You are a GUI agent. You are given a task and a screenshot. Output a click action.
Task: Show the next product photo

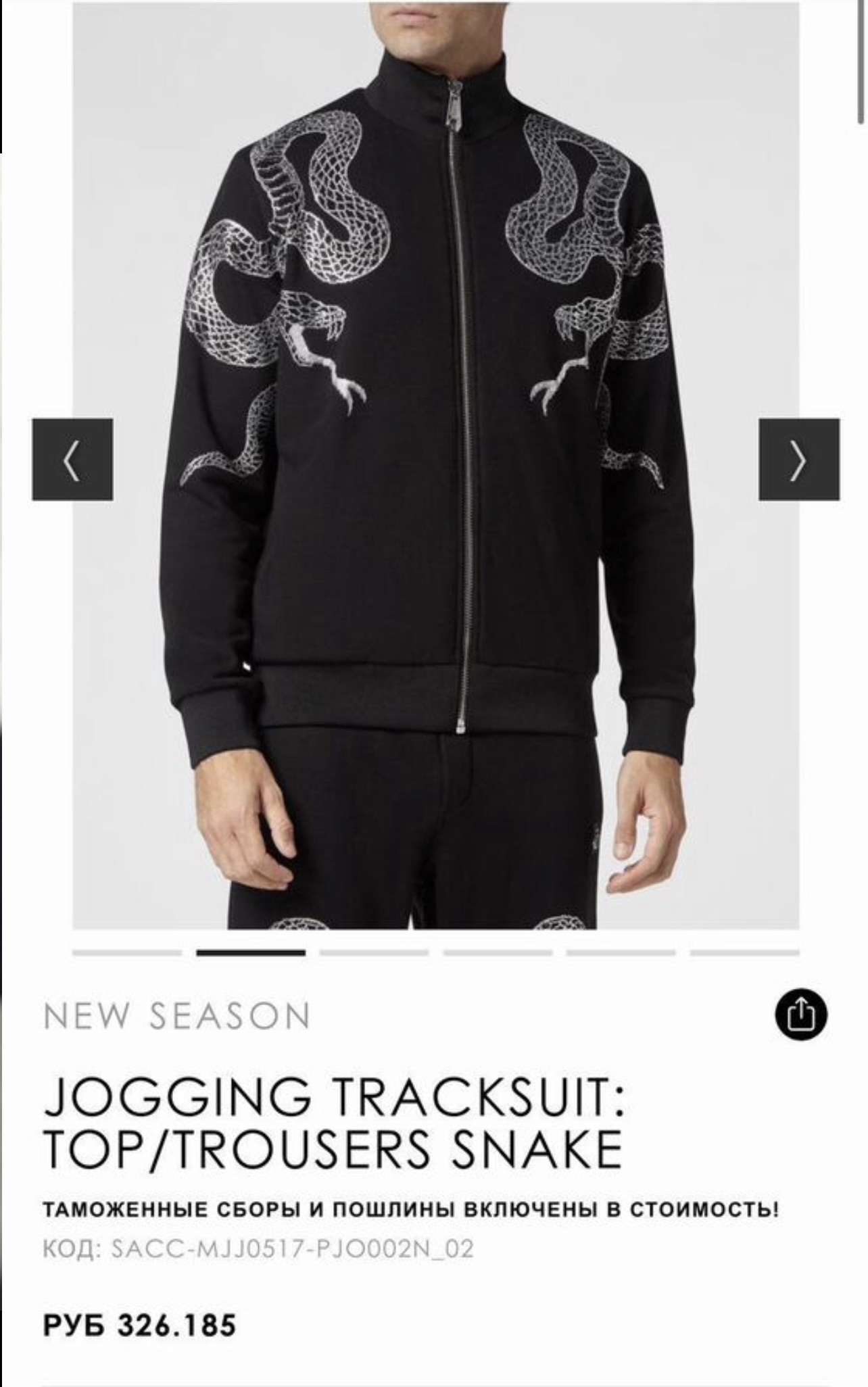tap(798, 460)
